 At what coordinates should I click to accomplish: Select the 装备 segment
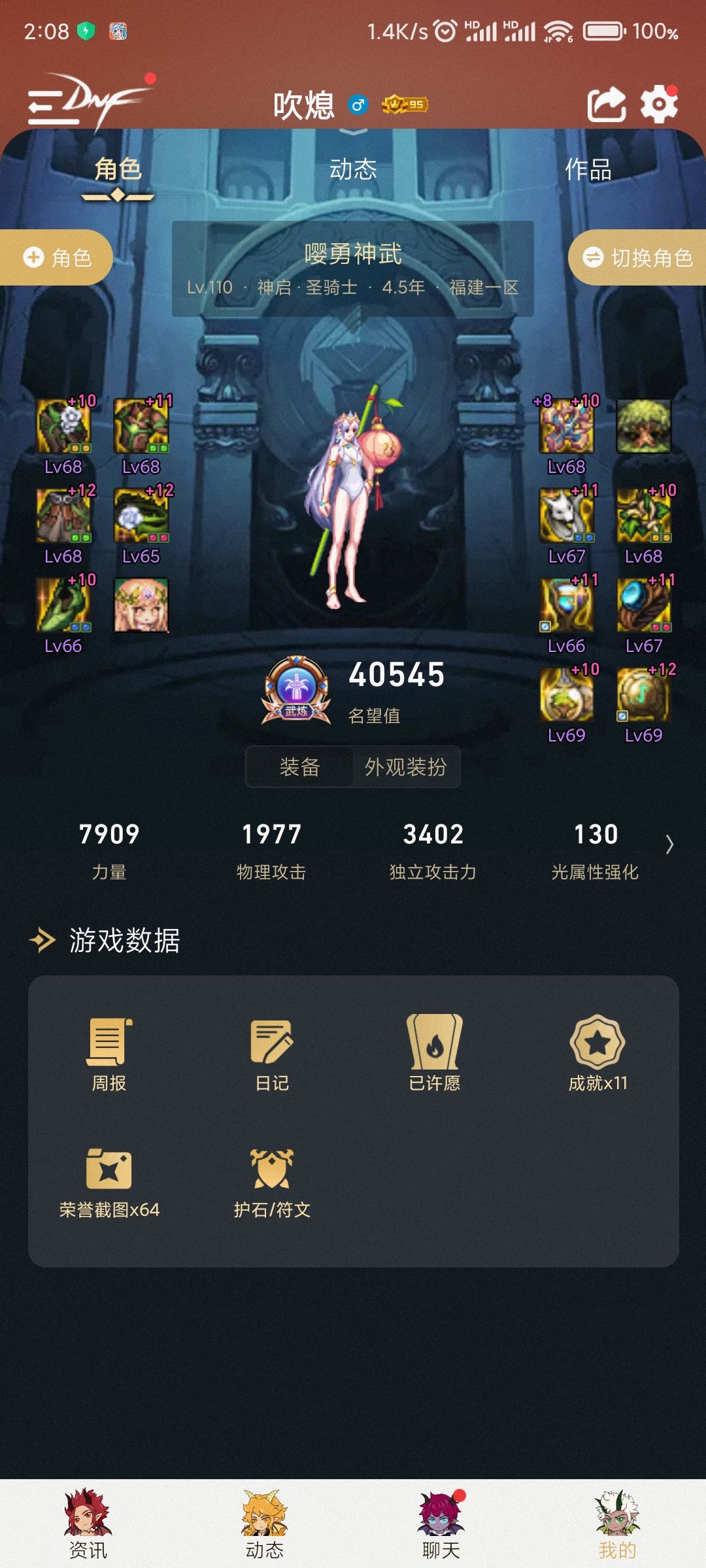point(299,767)
